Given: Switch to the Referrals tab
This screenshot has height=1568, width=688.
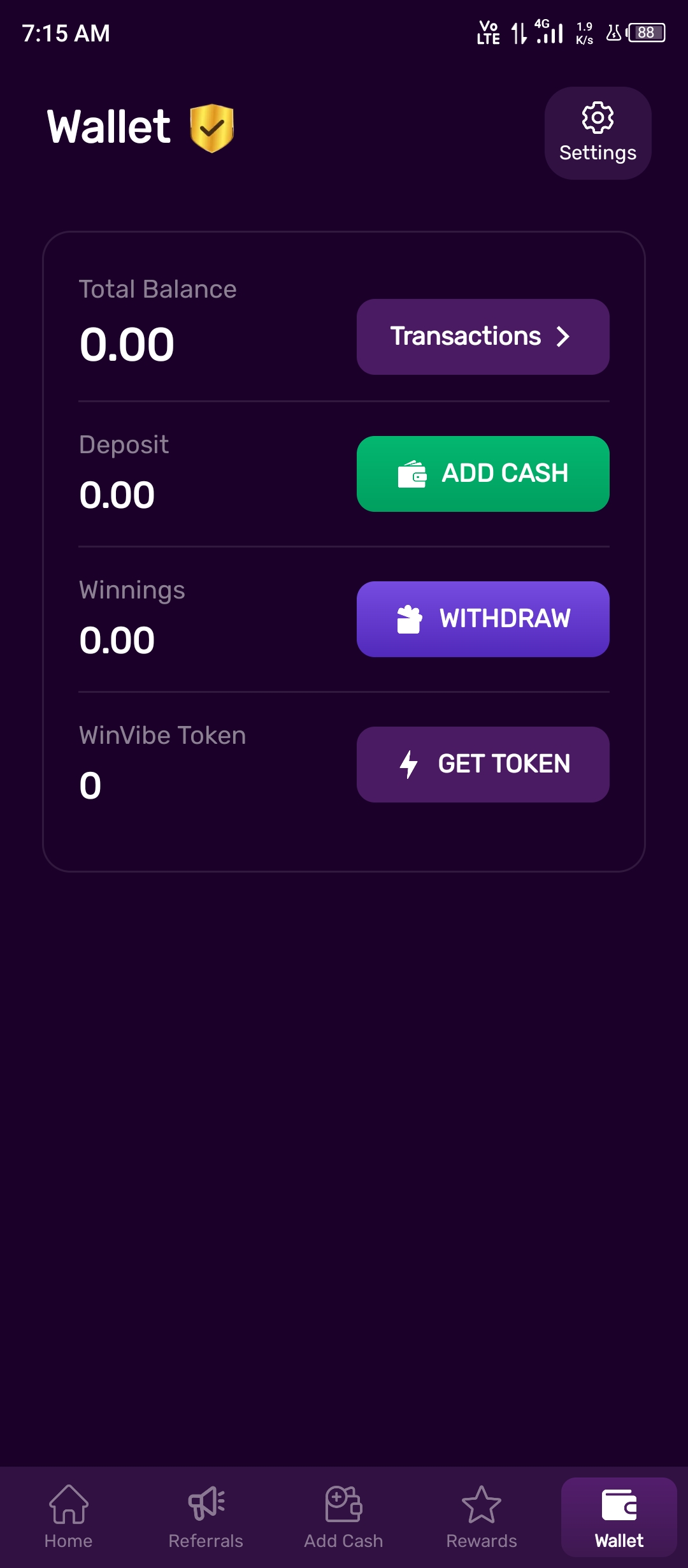Looking at the screenshot, I should (x=206, y=1517).
